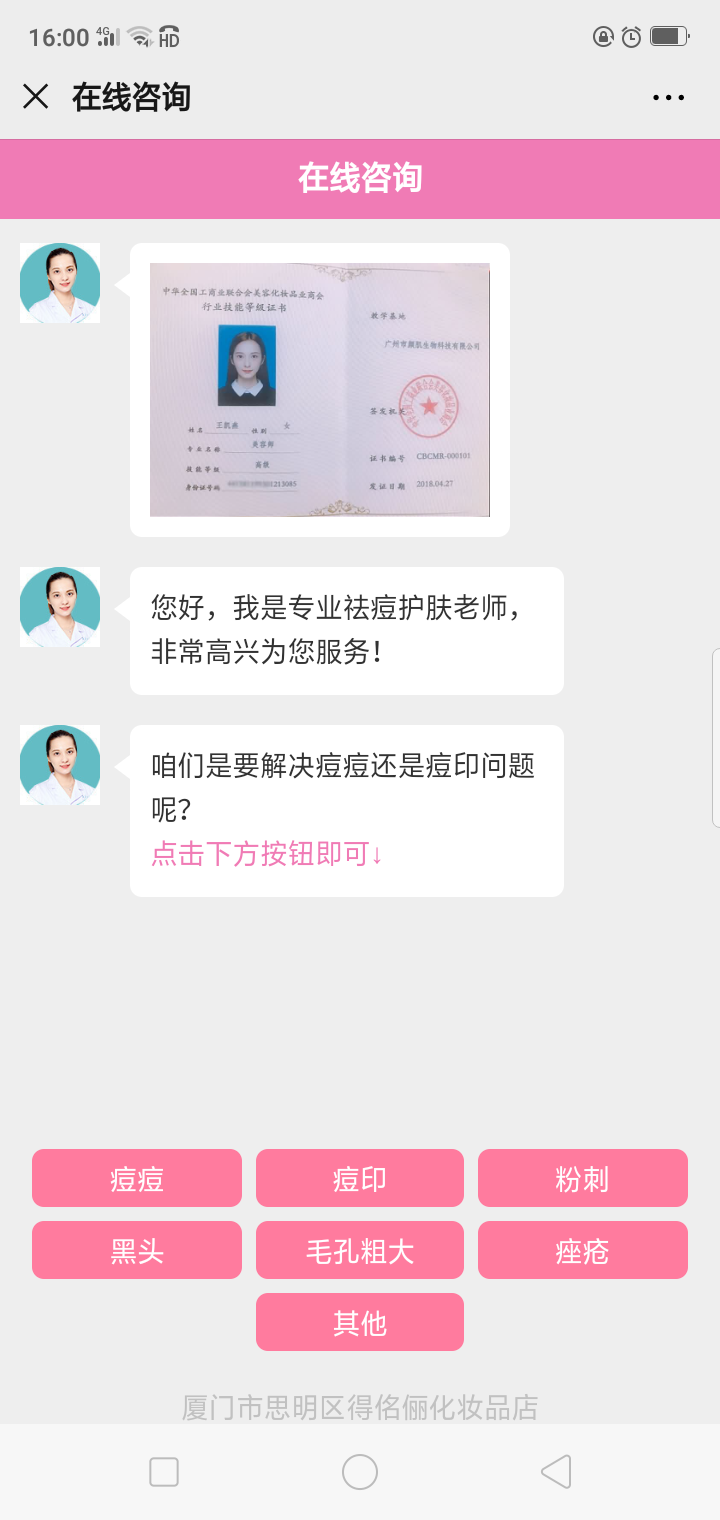720x1520 pixels.
Task: Tap the 痤疮 button
Action: coord(583,1250)
